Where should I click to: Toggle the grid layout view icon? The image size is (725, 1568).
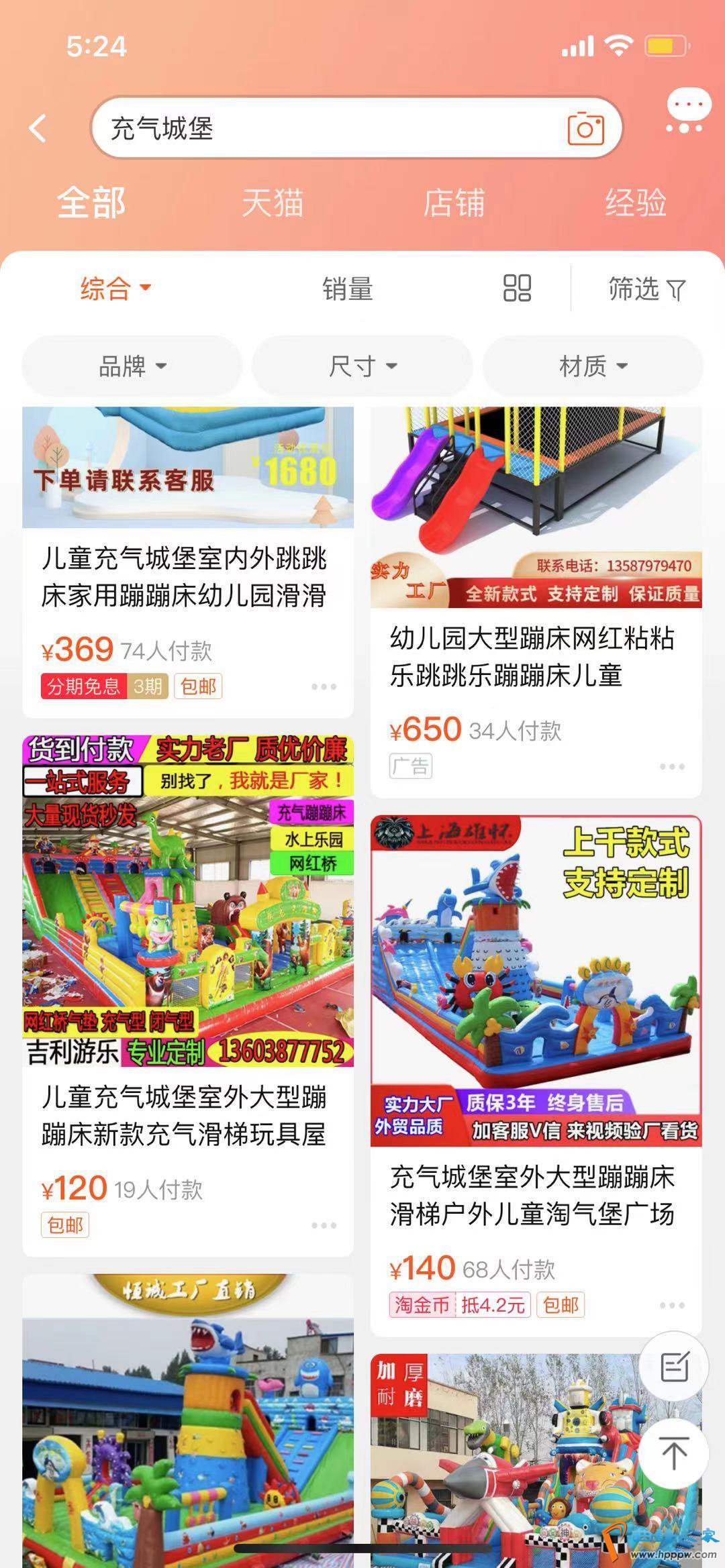pyautogui.click(x=517, y=289)
